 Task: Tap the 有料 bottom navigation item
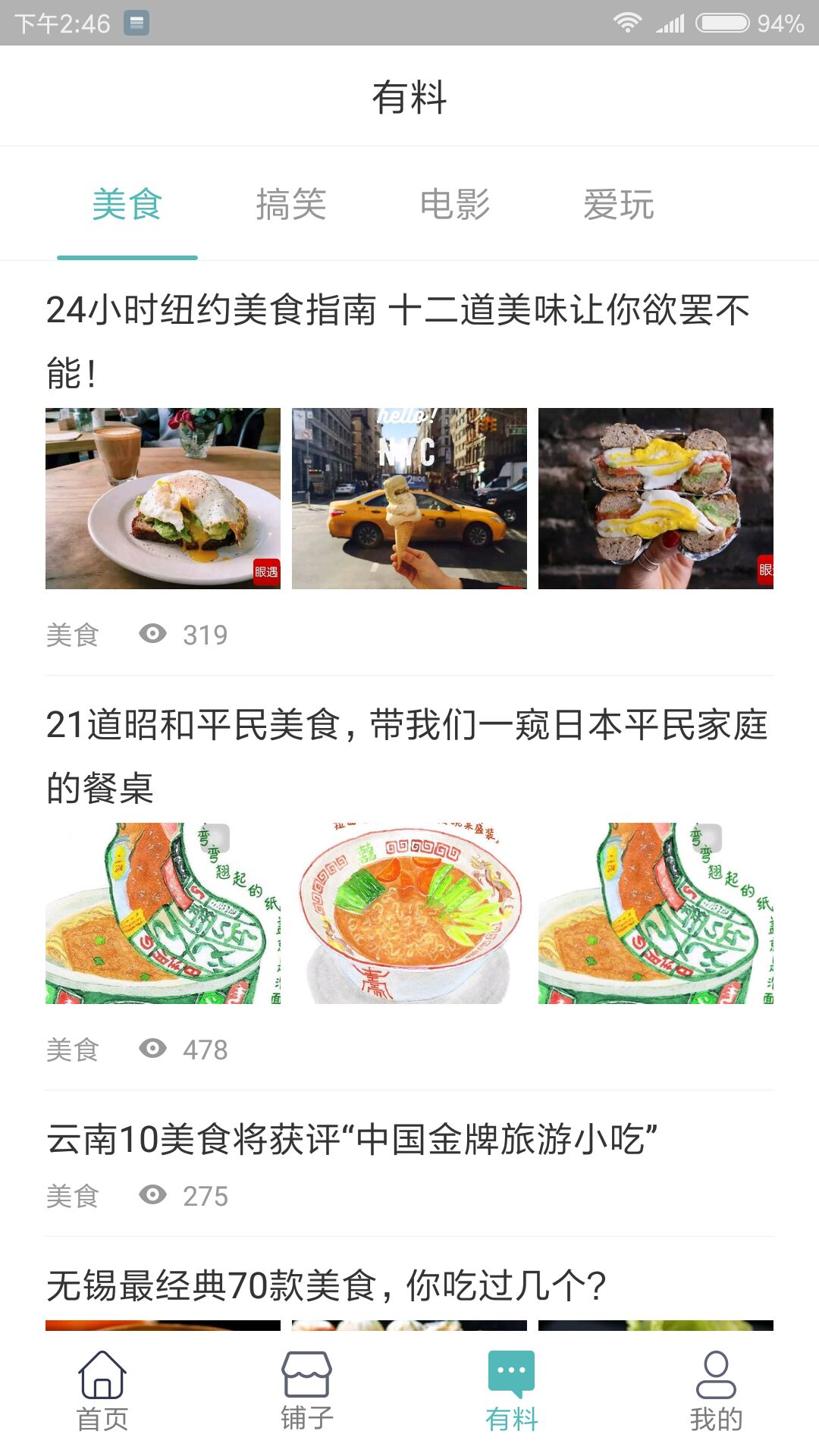512,1392
